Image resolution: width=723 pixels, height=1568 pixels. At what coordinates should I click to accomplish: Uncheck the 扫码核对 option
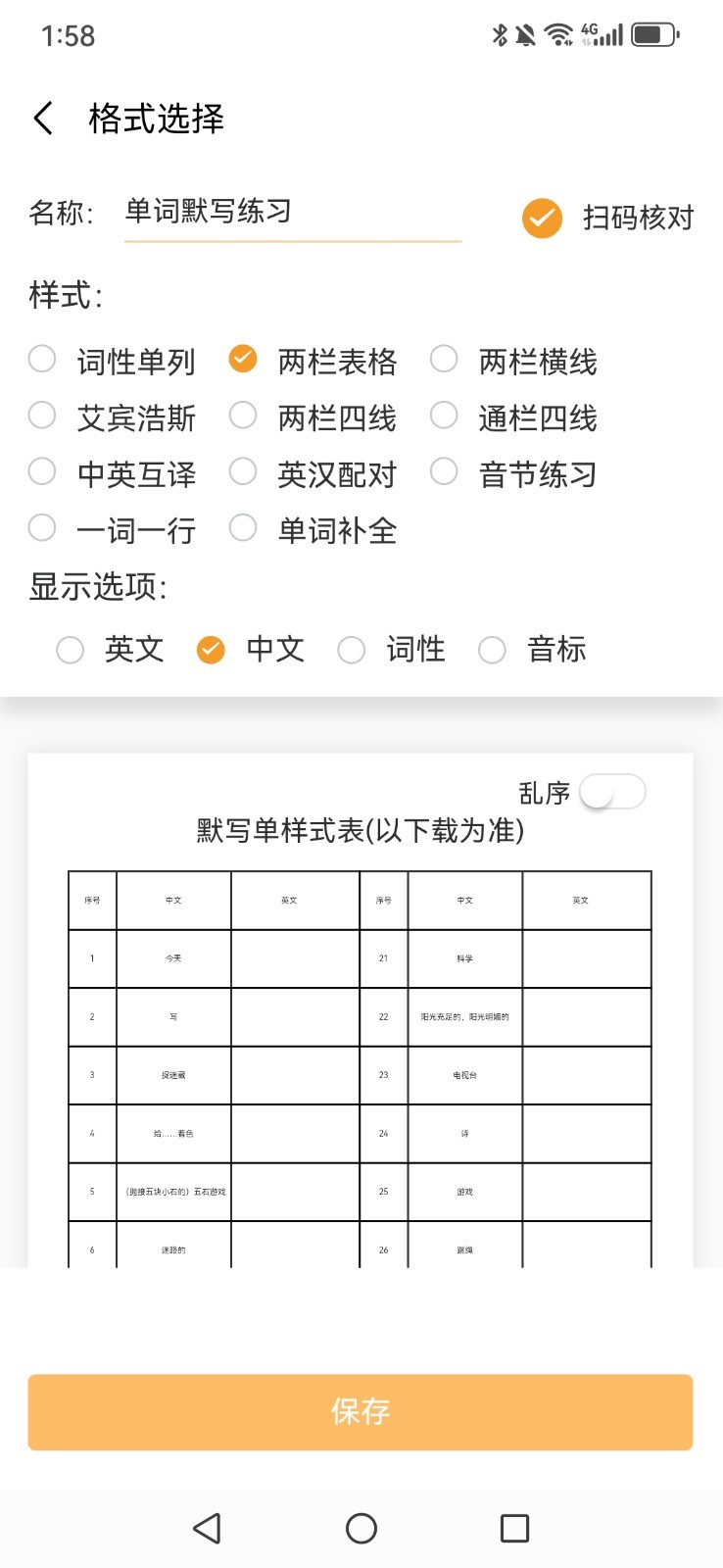click(x=542, y=218)
